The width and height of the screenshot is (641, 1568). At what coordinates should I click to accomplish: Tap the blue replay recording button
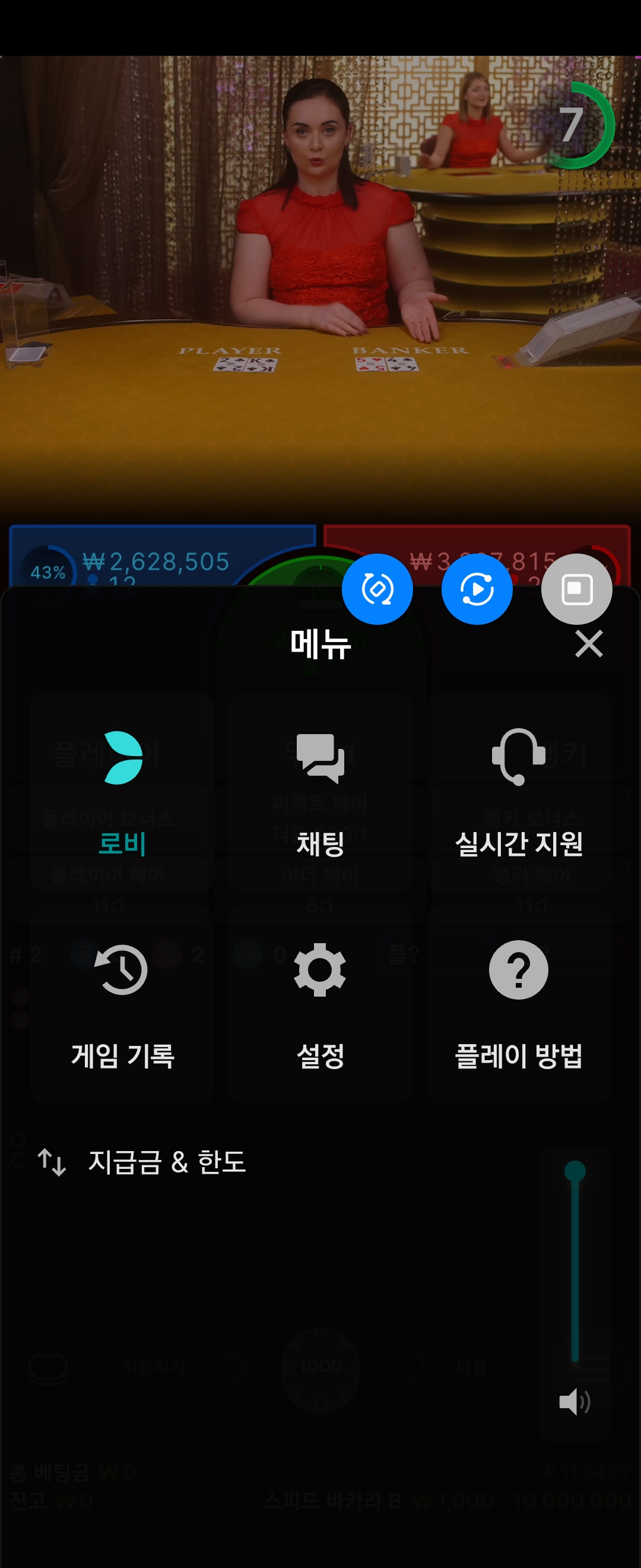[x=477, y=589]
